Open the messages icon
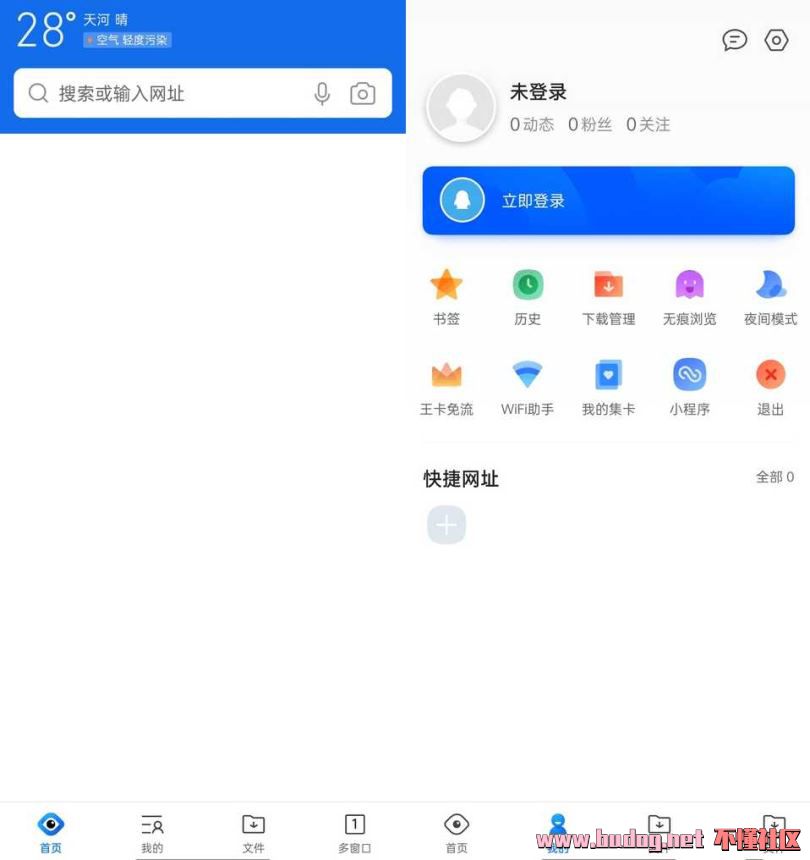 [735, 40]
